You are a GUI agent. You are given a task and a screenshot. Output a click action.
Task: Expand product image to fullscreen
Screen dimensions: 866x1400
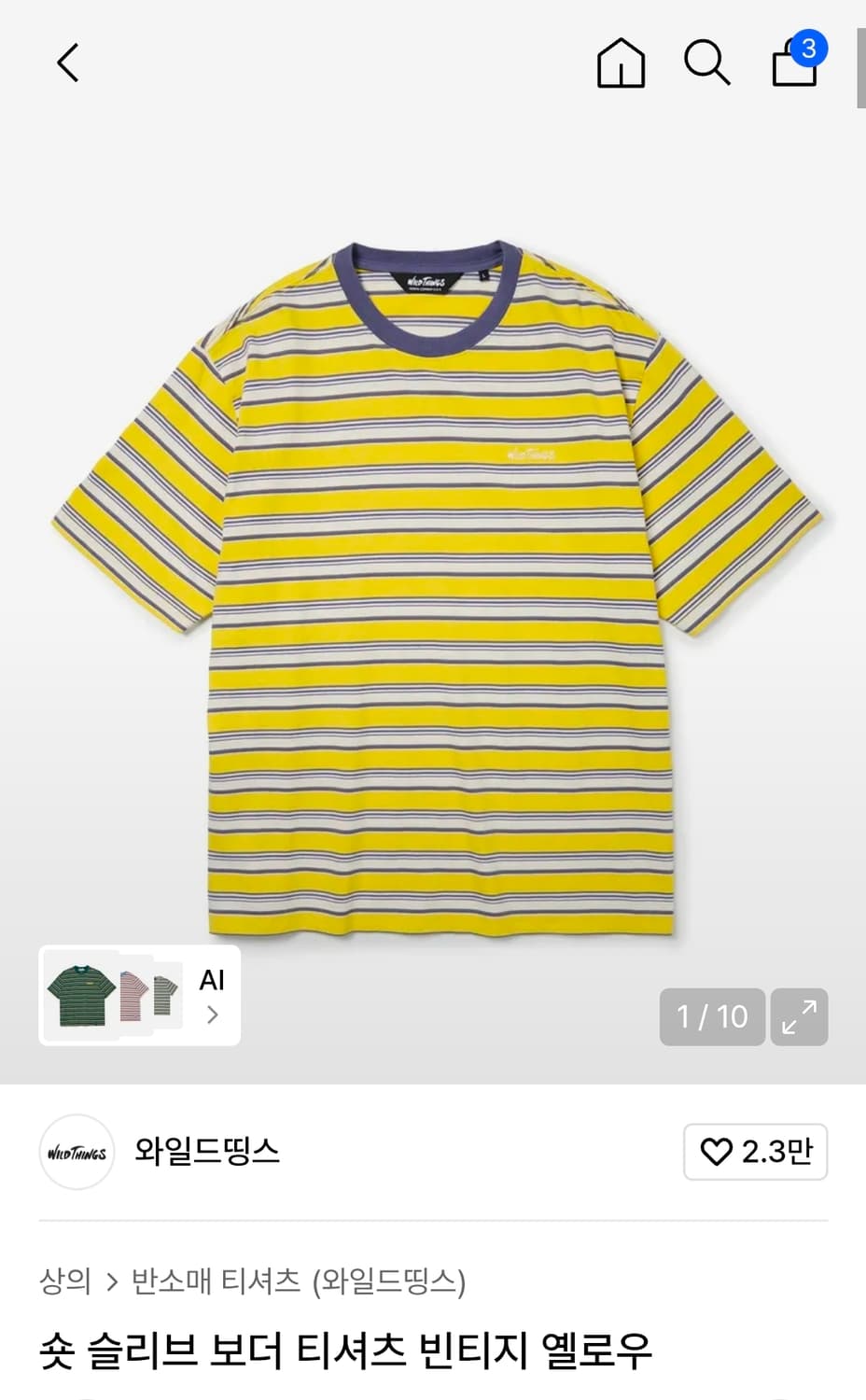[799, 1016]
